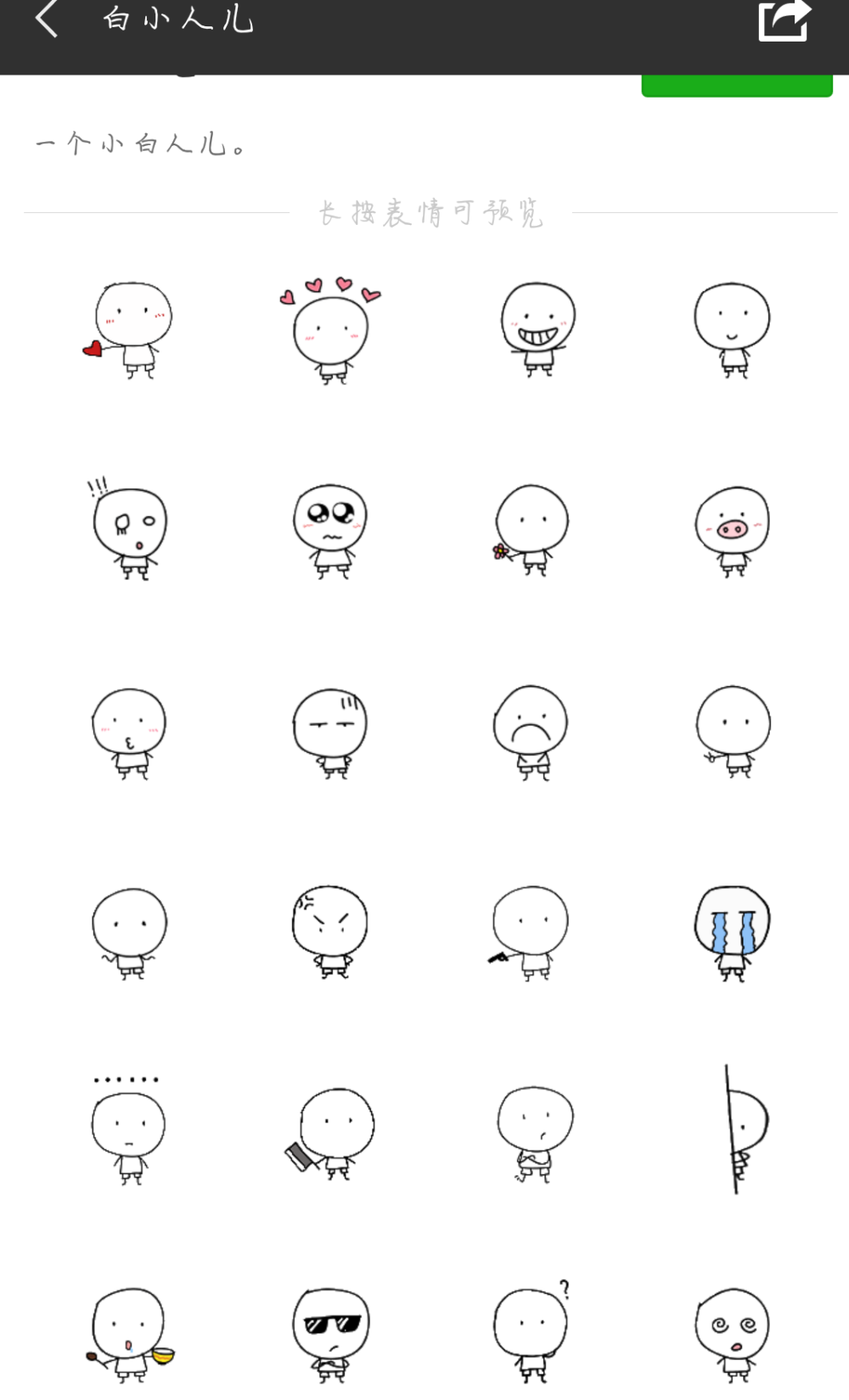Tap the green download button

(x=736, y=86)
